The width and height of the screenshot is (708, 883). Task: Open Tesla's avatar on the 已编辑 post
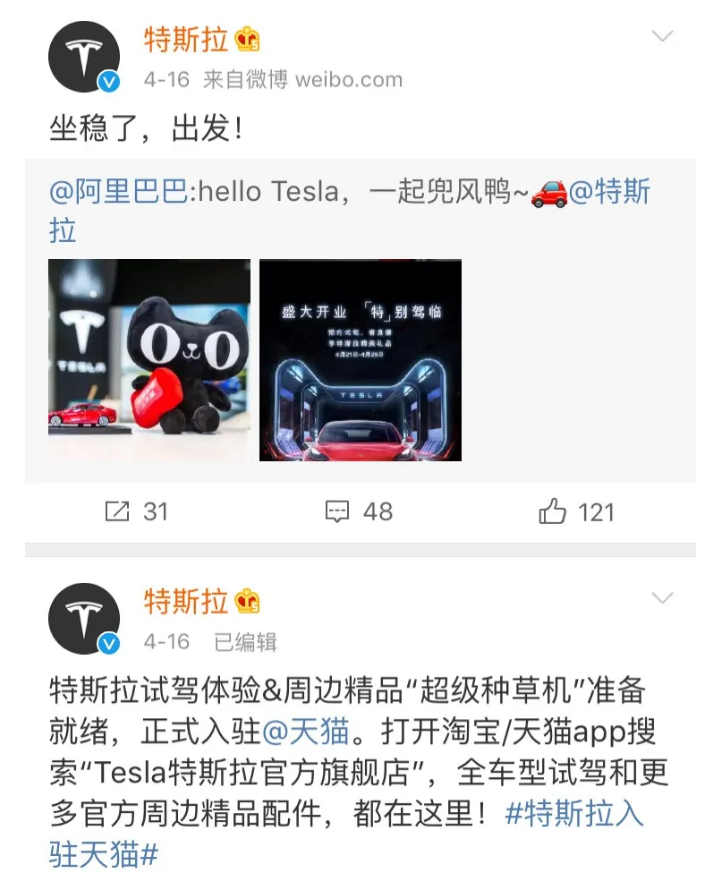[84, 618]
